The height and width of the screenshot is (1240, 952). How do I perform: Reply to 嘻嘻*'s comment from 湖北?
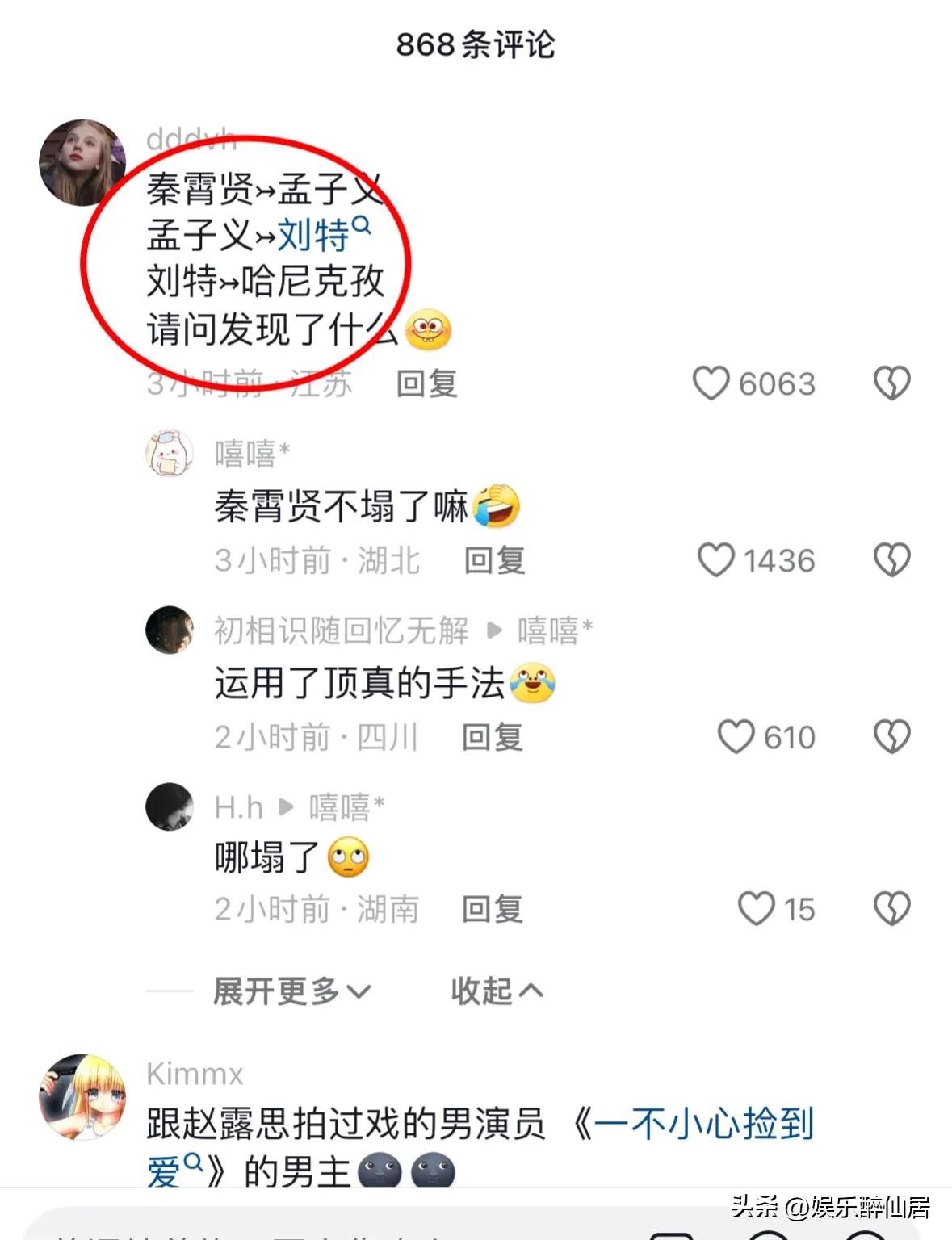point(494,560)
